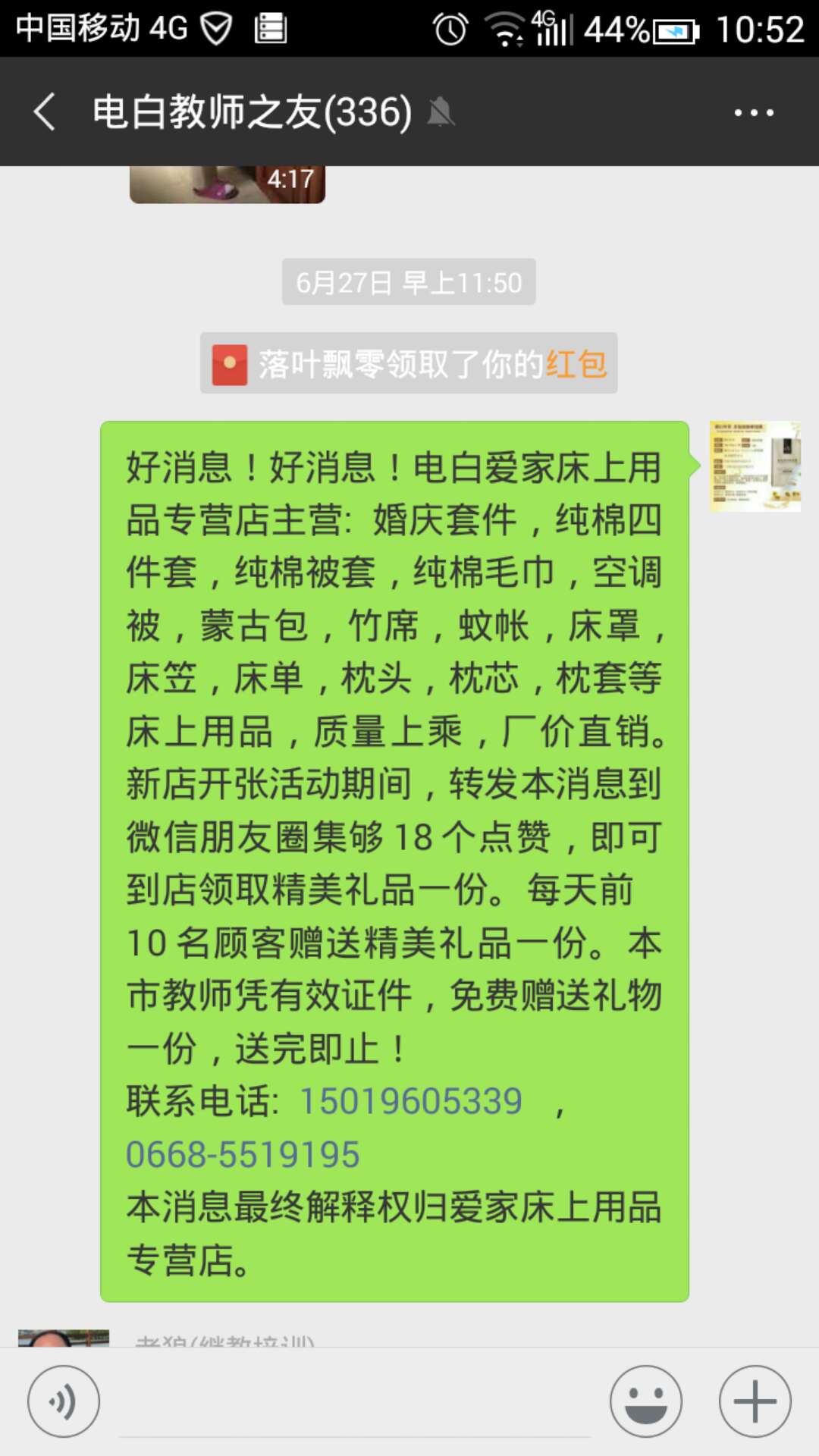Open the sender's avatar beside the green message
The width and height of the screenshot is (819, 1456).
pos(755,466)
